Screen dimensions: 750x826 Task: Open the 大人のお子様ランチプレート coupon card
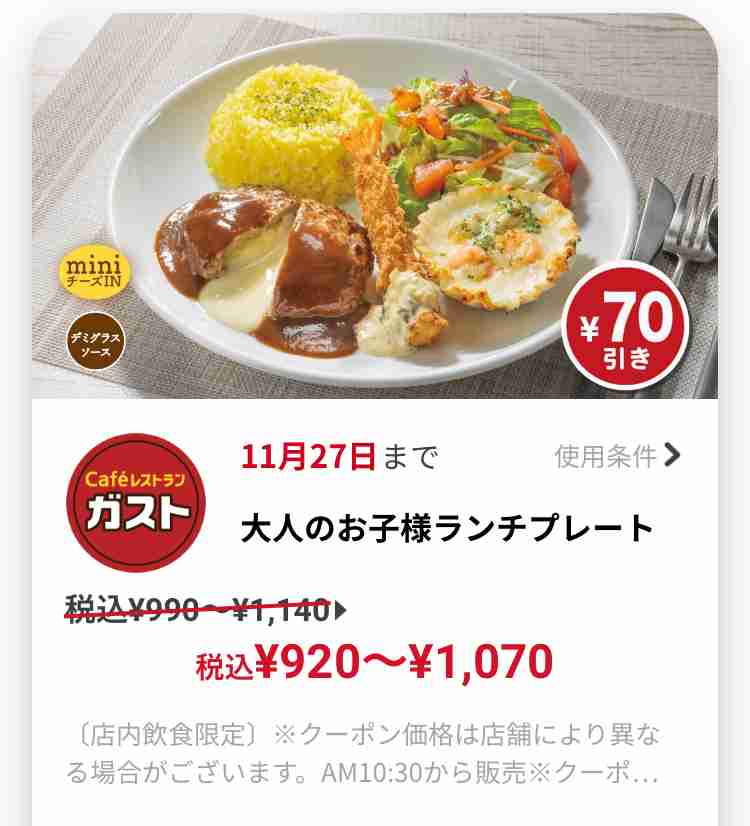(446, 528)
